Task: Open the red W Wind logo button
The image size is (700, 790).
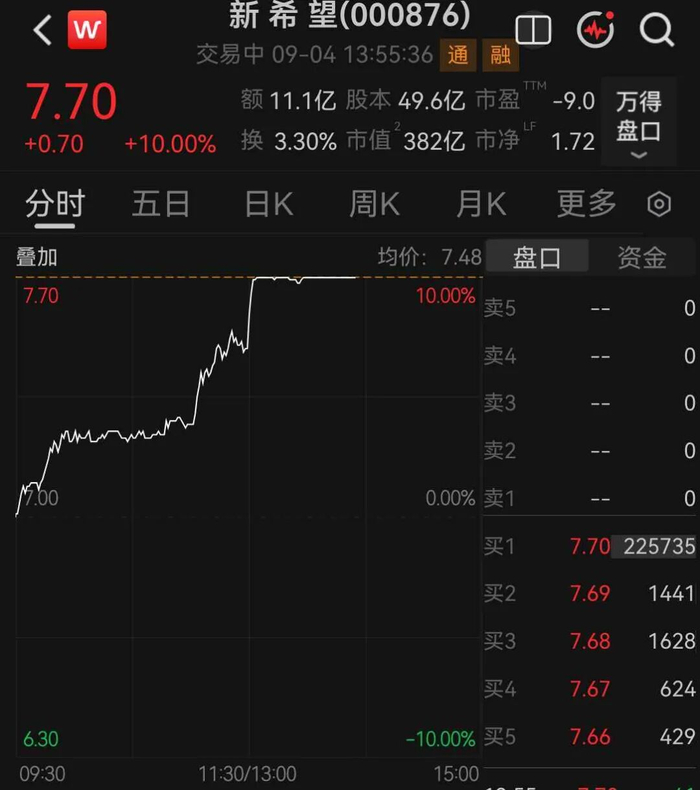Action: [x=87, y=30]
